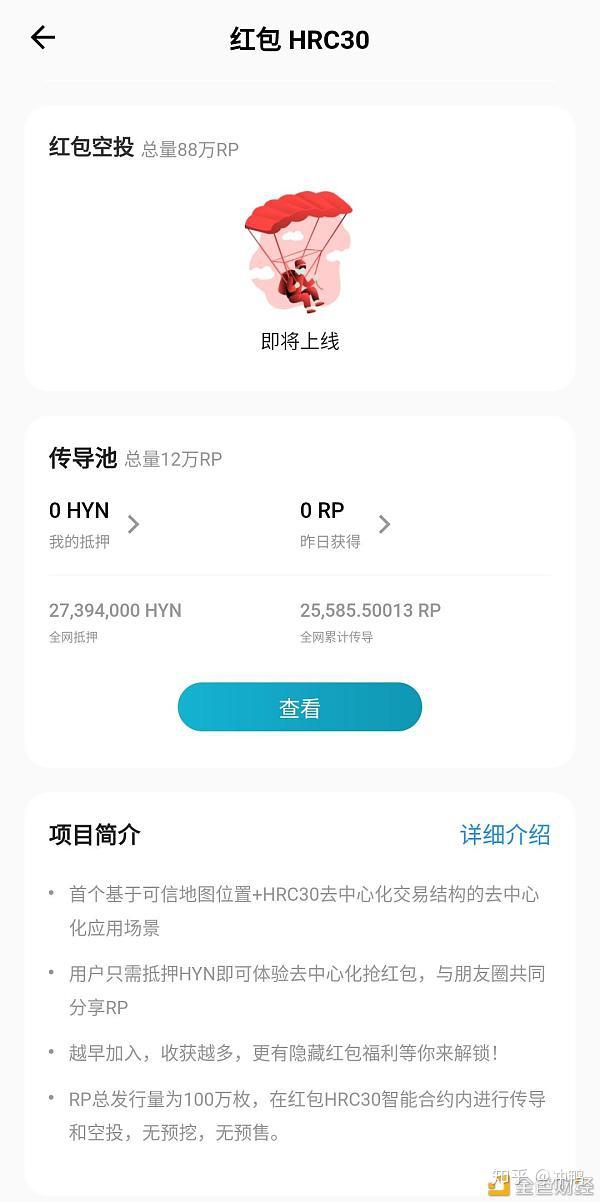
Task: Open 昨日获得 0 RP details chevron
Action: point(385,524)
